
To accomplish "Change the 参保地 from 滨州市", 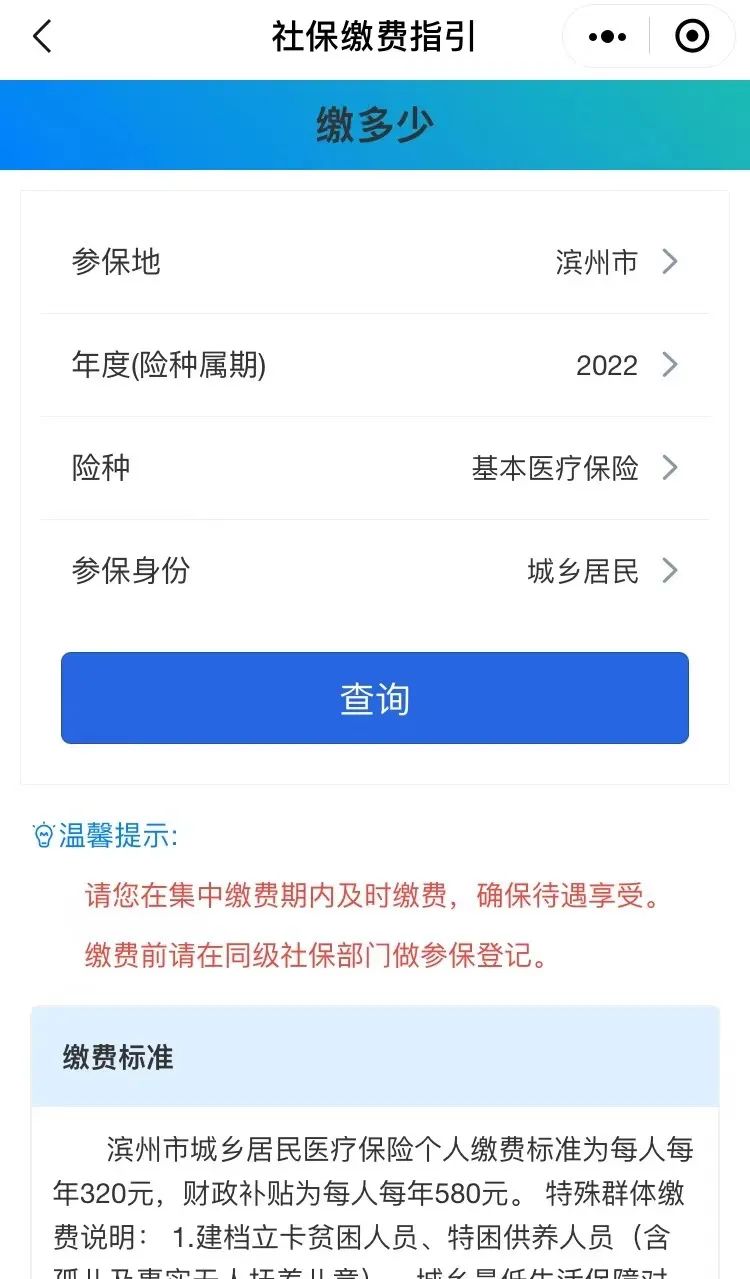I will pos(375,262).
